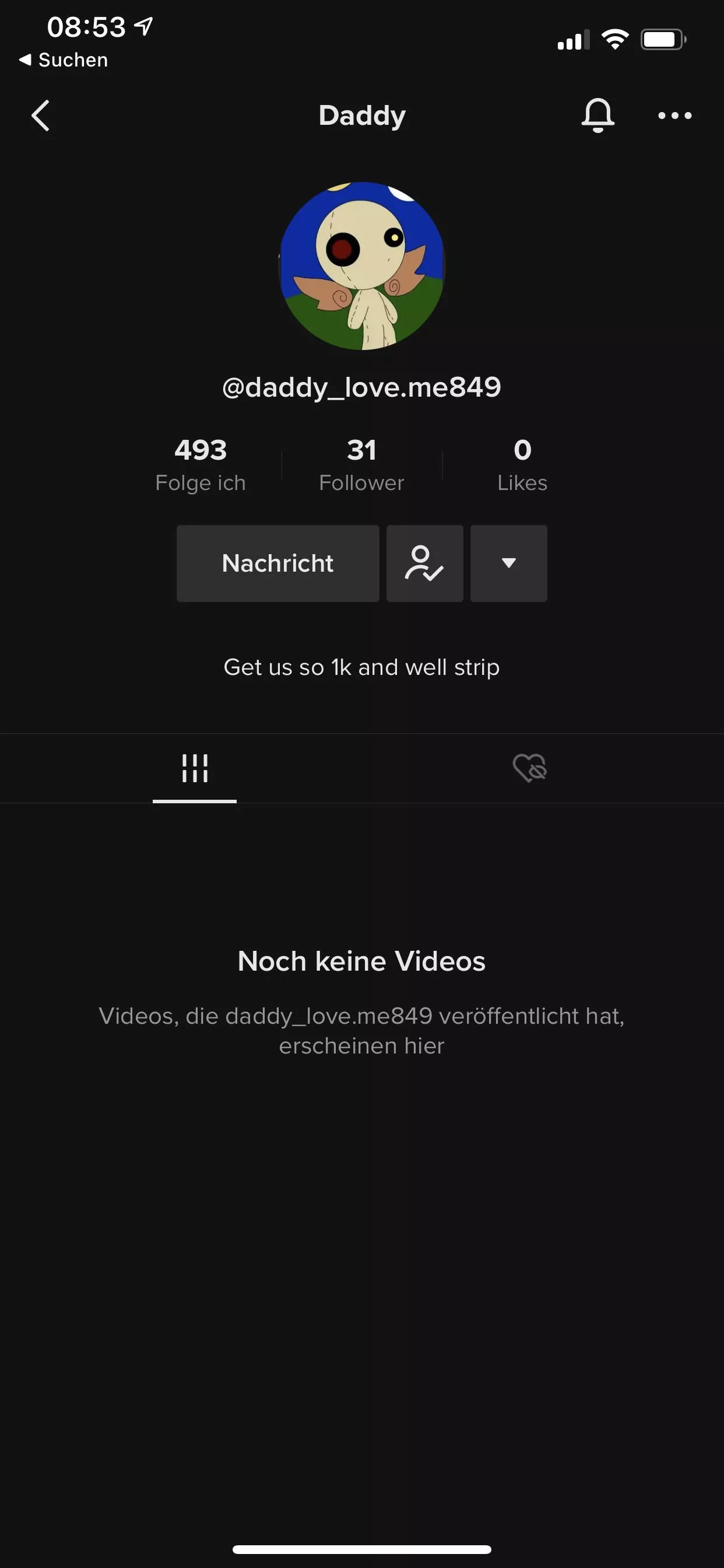
Task: Return to Suchen via status bar link
Action: pyautogui.click(x=64, y=60)
